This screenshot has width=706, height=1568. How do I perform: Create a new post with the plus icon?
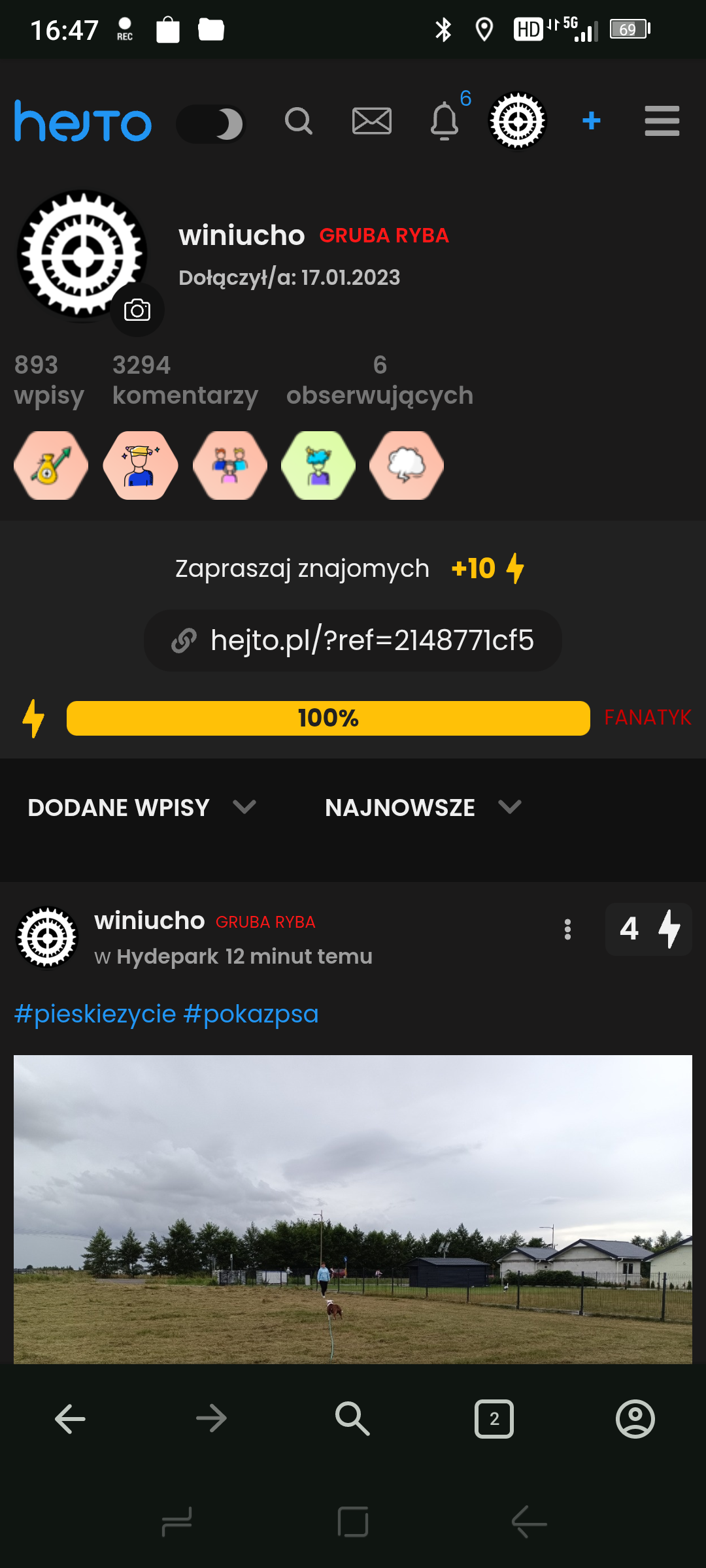(x=590, y=121)
